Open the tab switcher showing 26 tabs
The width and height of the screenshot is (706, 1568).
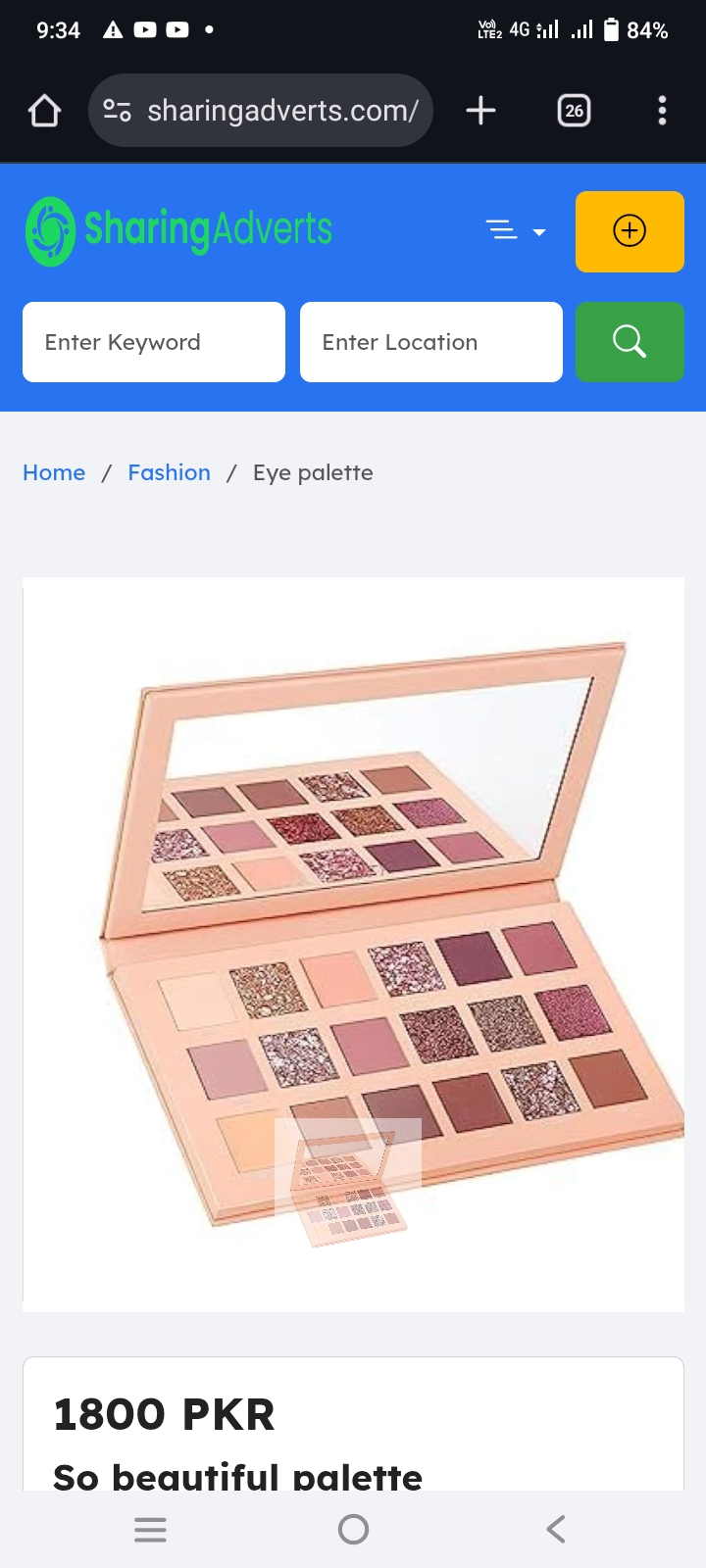click(x=574, y=111)
